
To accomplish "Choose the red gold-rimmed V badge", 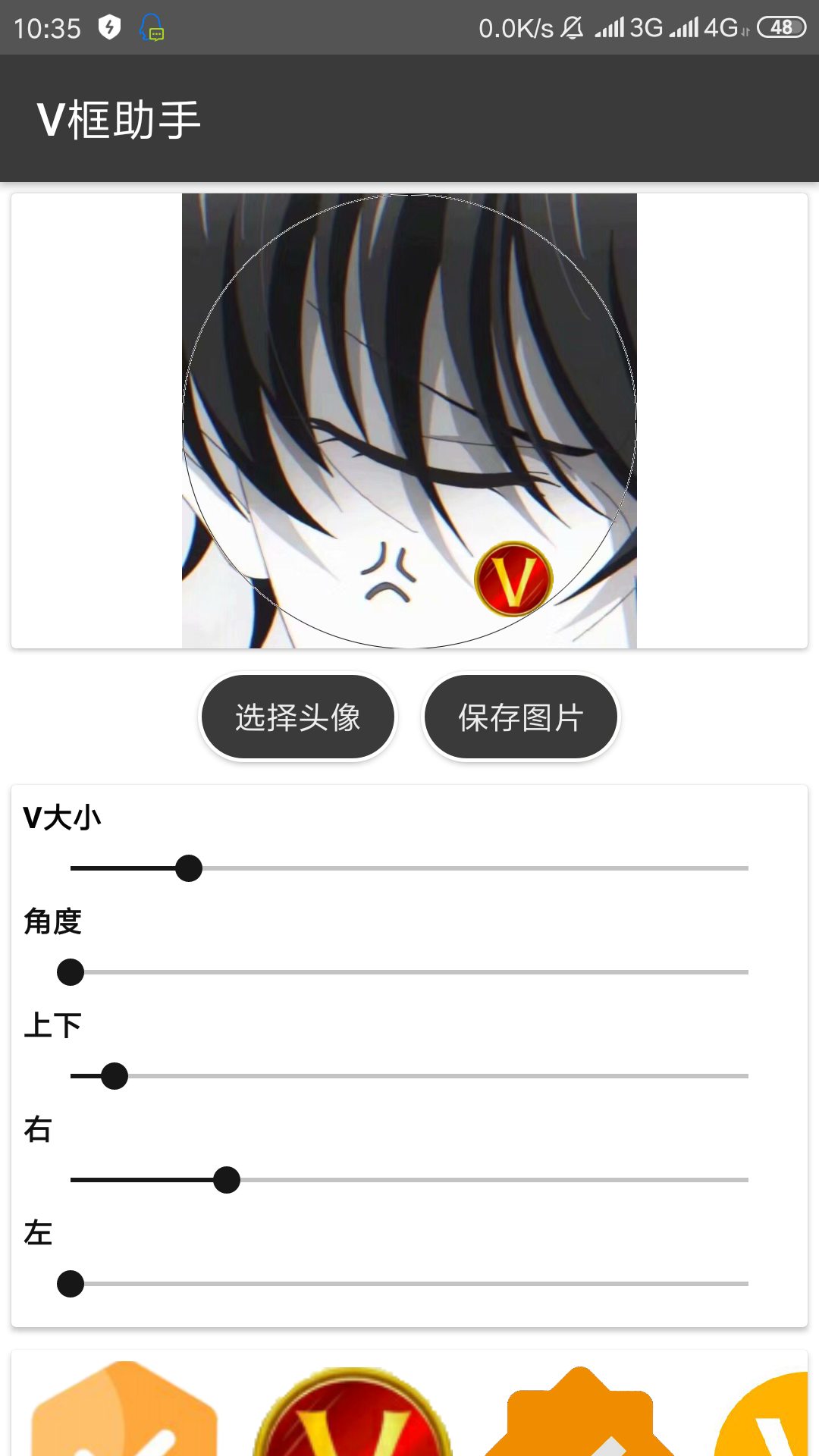I will pos(353,1414).
